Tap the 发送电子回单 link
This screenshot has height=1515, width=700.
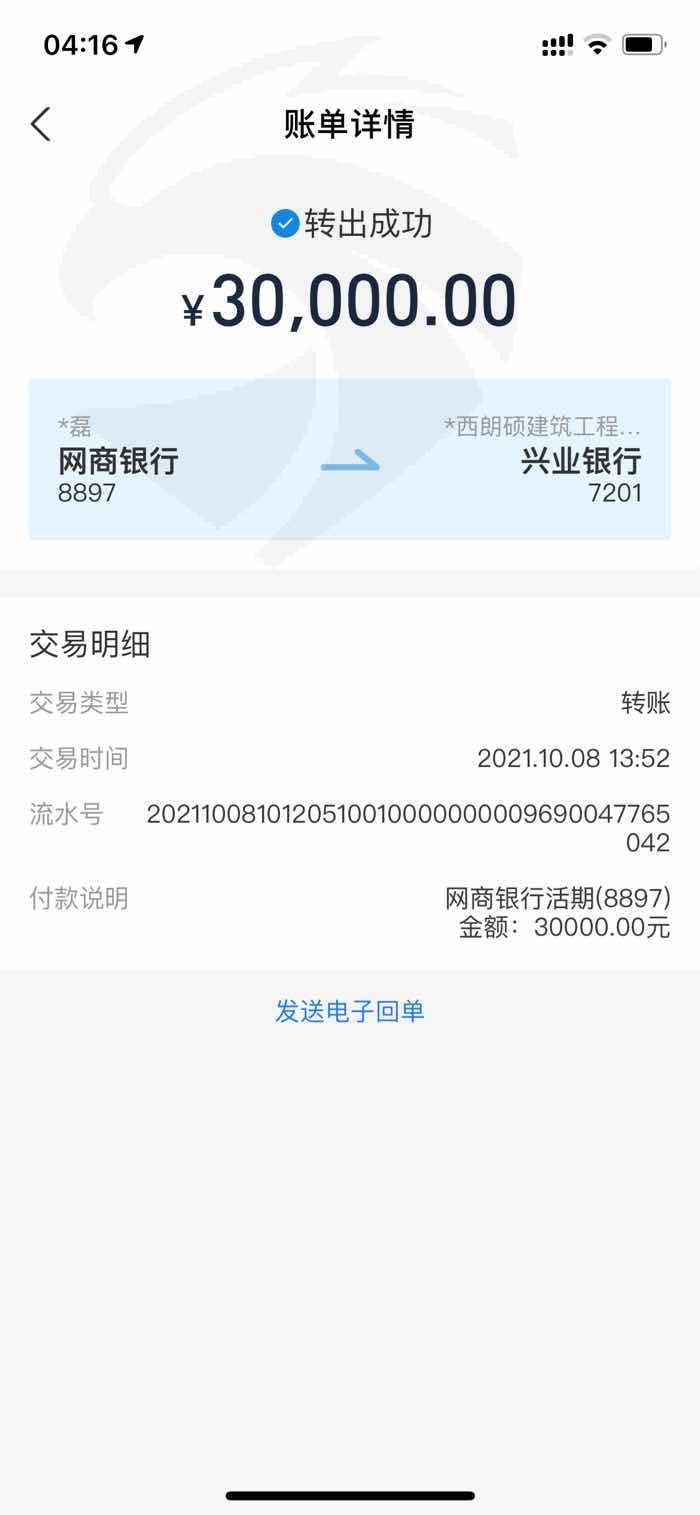pos(350,1011)
